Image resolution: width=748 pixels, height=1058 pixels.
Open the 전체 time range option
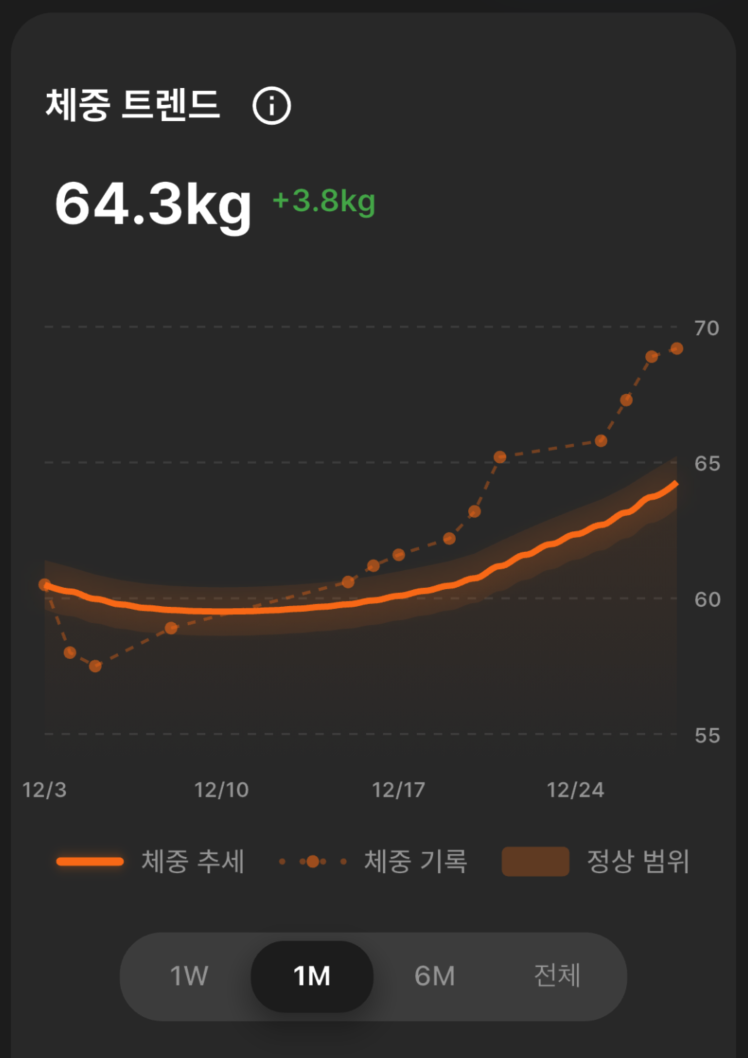coord(557,977)
